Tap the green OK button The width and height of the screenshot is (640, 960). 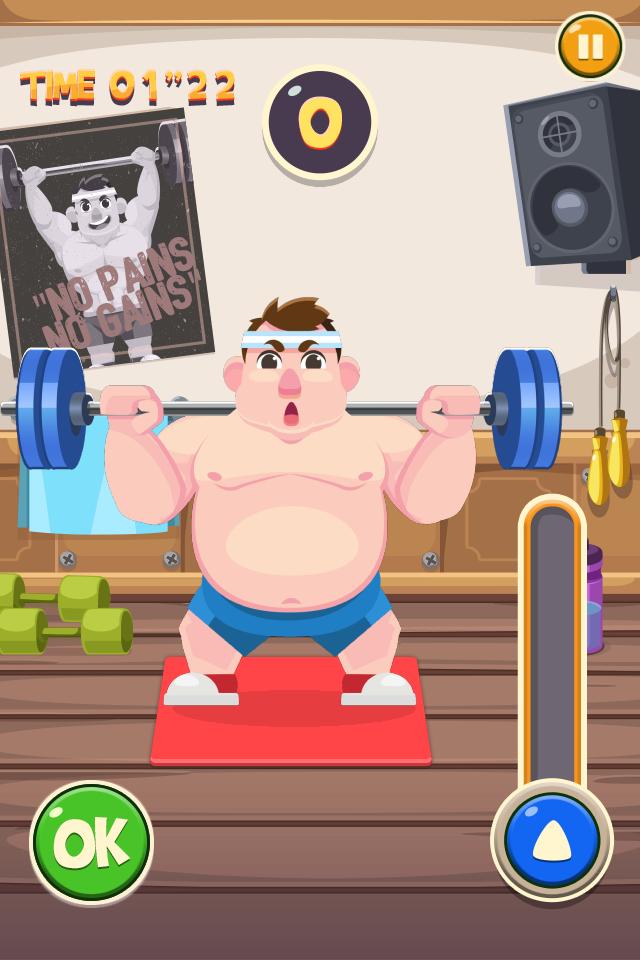click(91, 843)
